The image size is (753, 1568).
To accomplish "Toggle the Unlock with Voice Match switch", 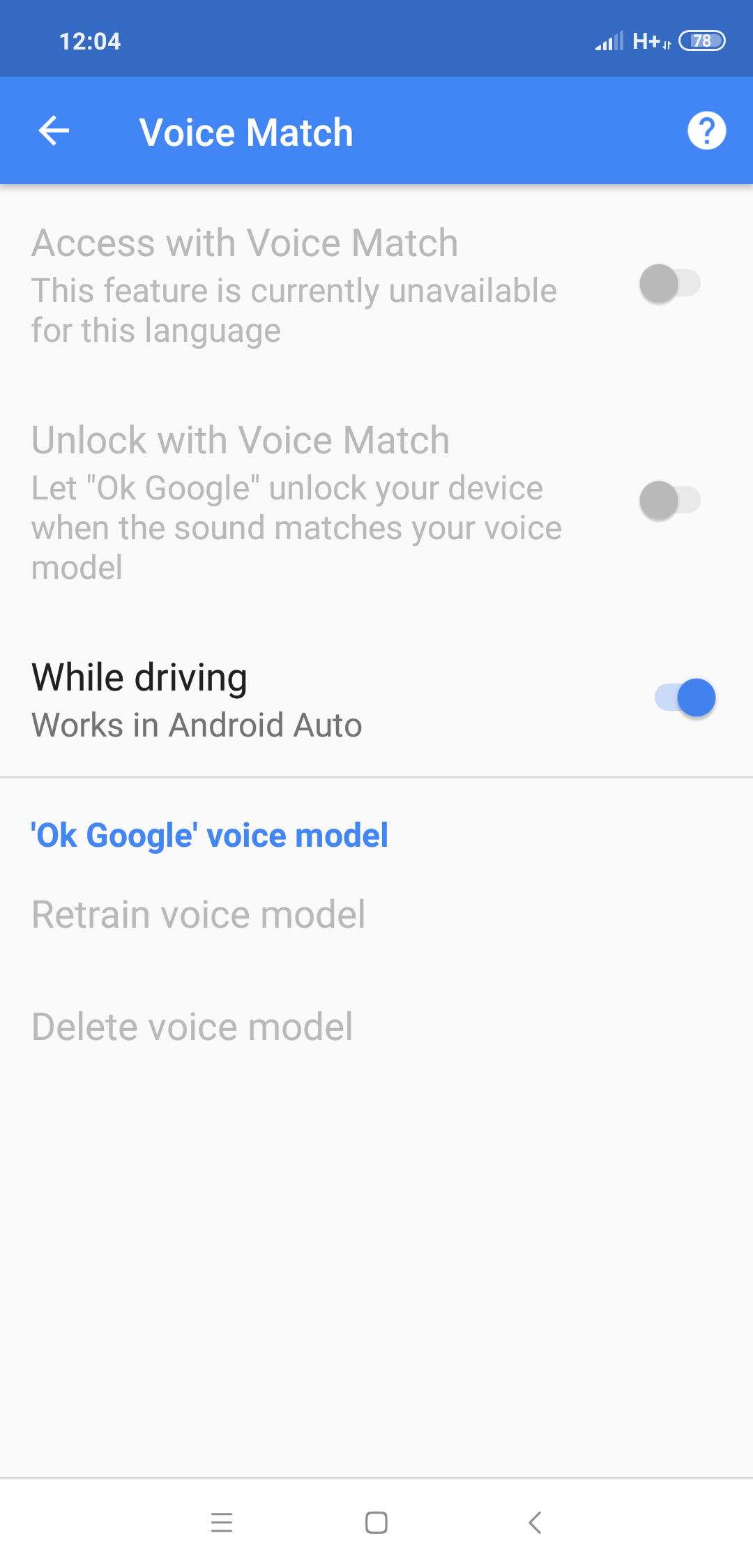I will [670, 501].
